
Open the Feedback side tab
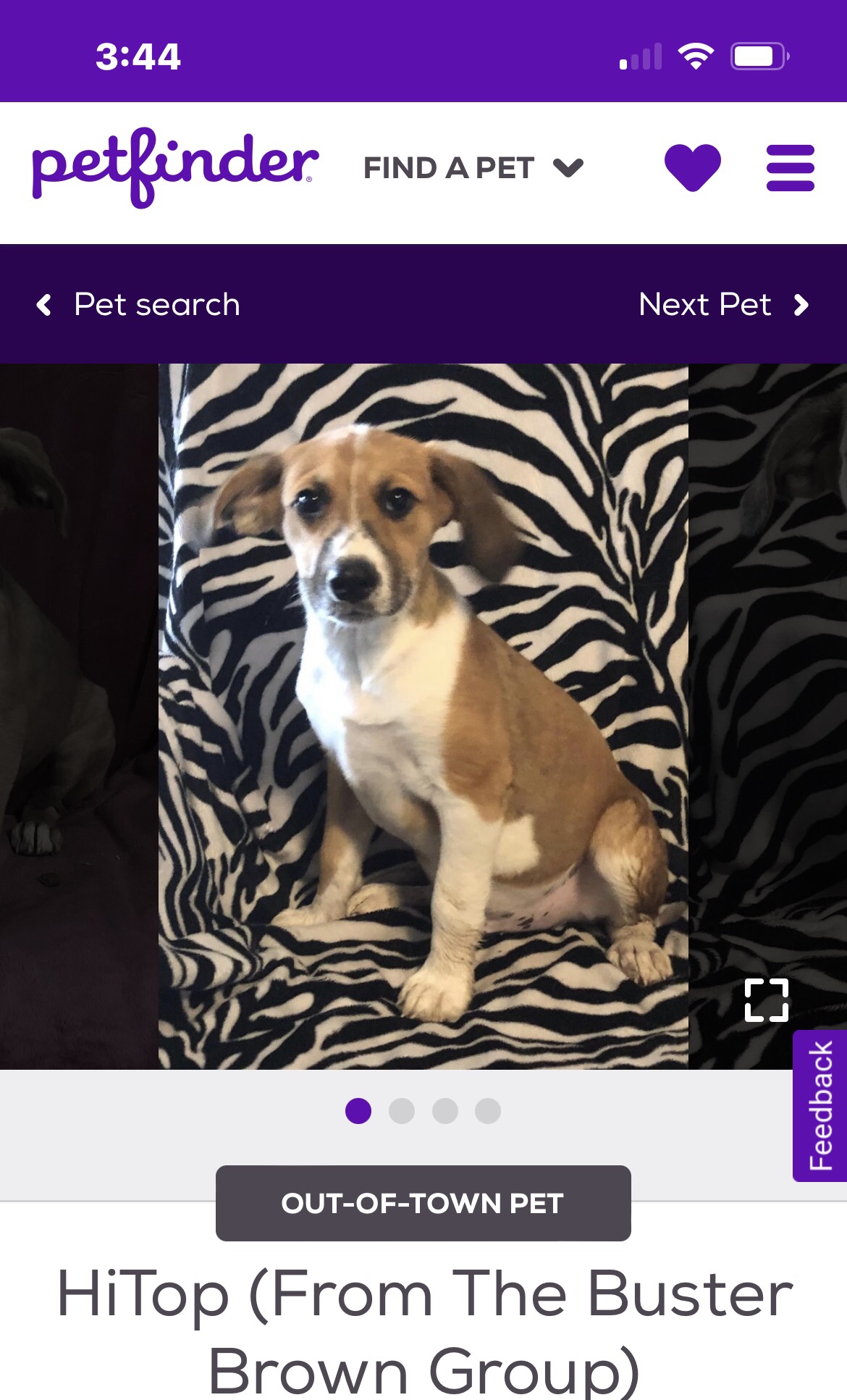coord(820,1105)
